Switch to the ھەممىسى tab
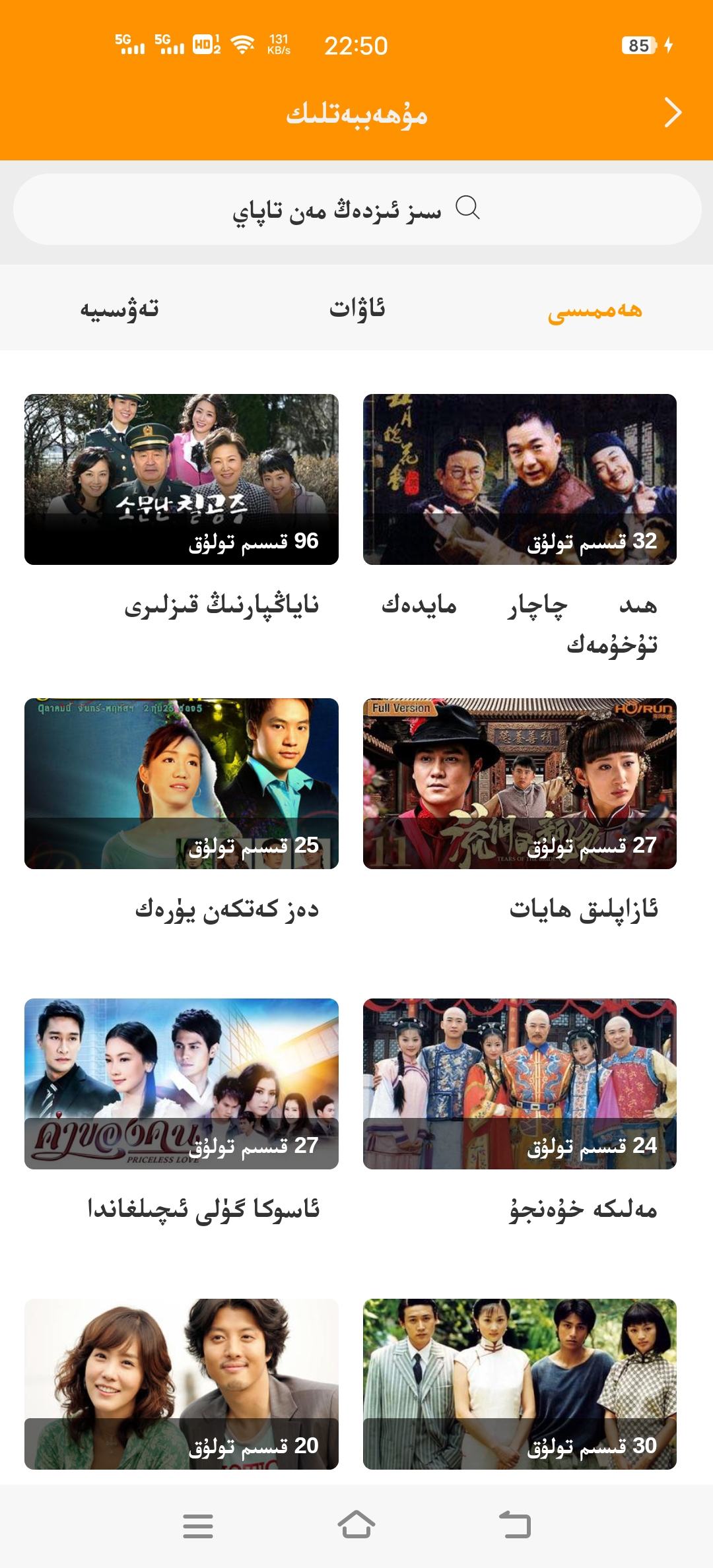Viewport: 713px width, 1568px height. click(x=594, y=309)
